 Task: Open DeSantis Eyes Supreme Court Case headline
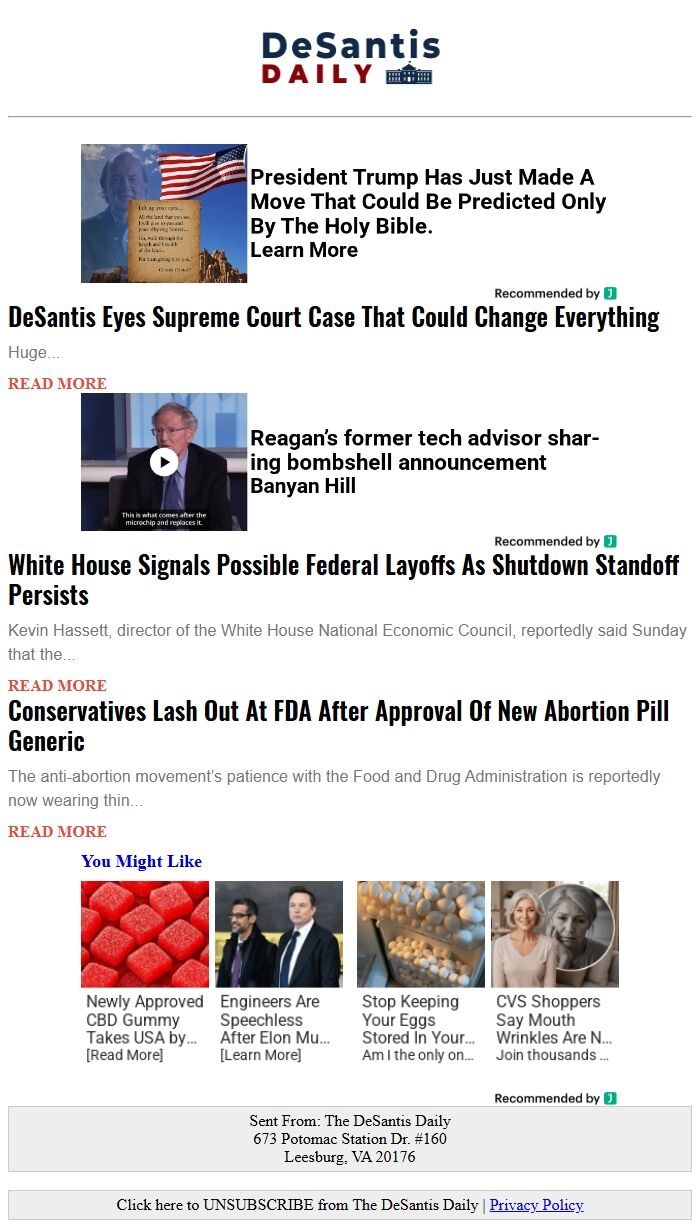click(x=334, y=318)
